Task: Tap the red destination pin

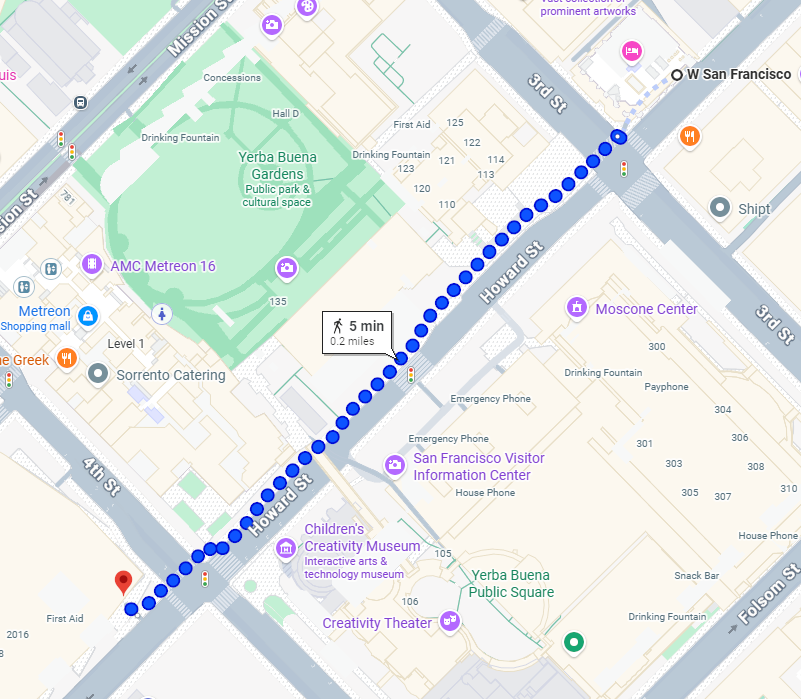Action: coord(123,581)
